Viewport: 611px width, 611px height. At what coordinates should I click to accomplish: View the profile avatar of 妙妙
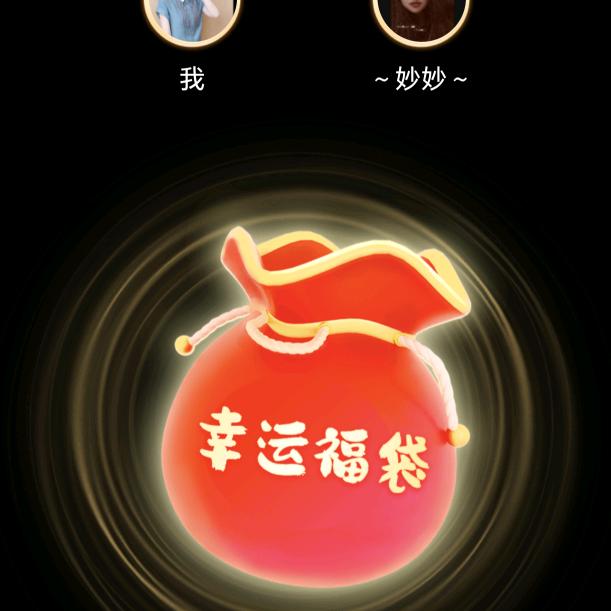click(420, 15)
